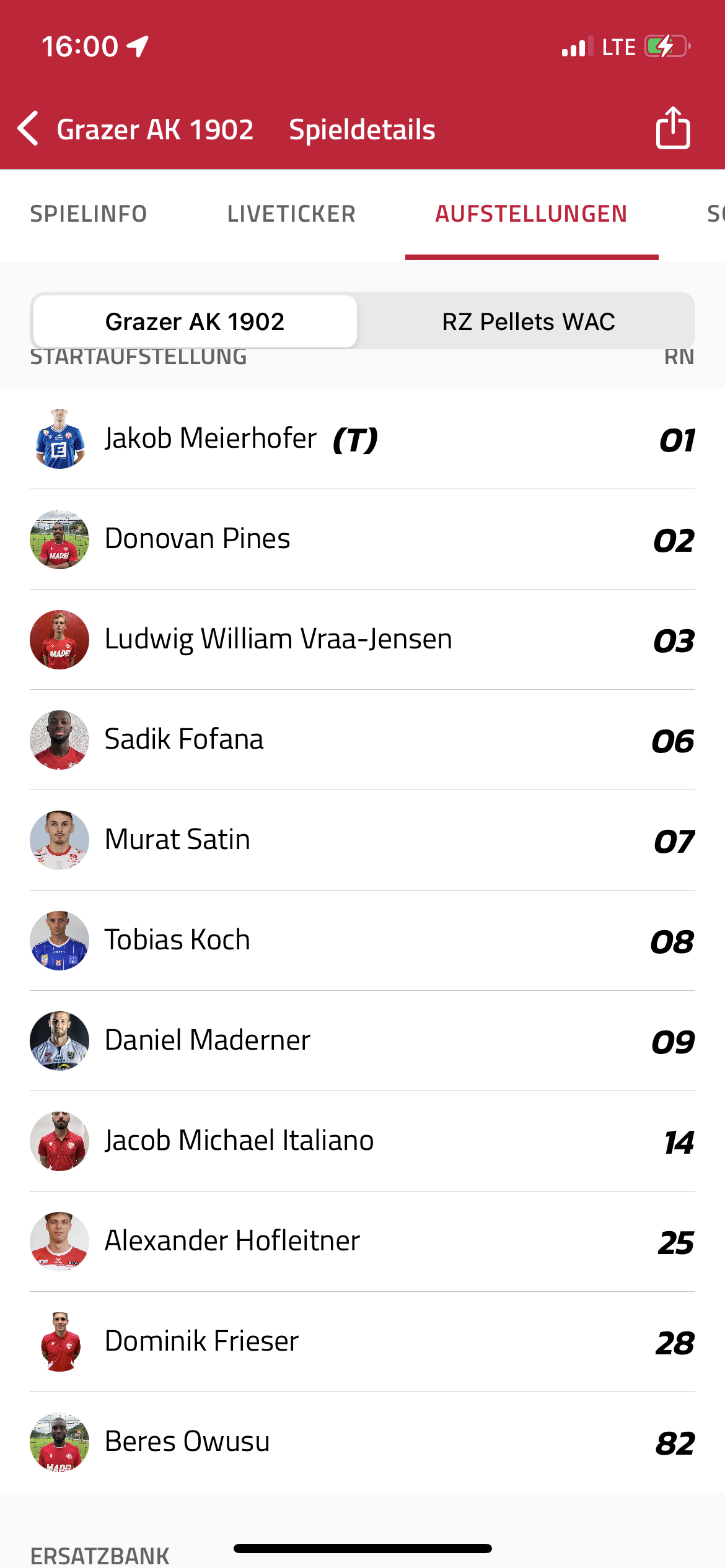
Task: Select the Aufstellungen tab
Action: coord(531,214)
